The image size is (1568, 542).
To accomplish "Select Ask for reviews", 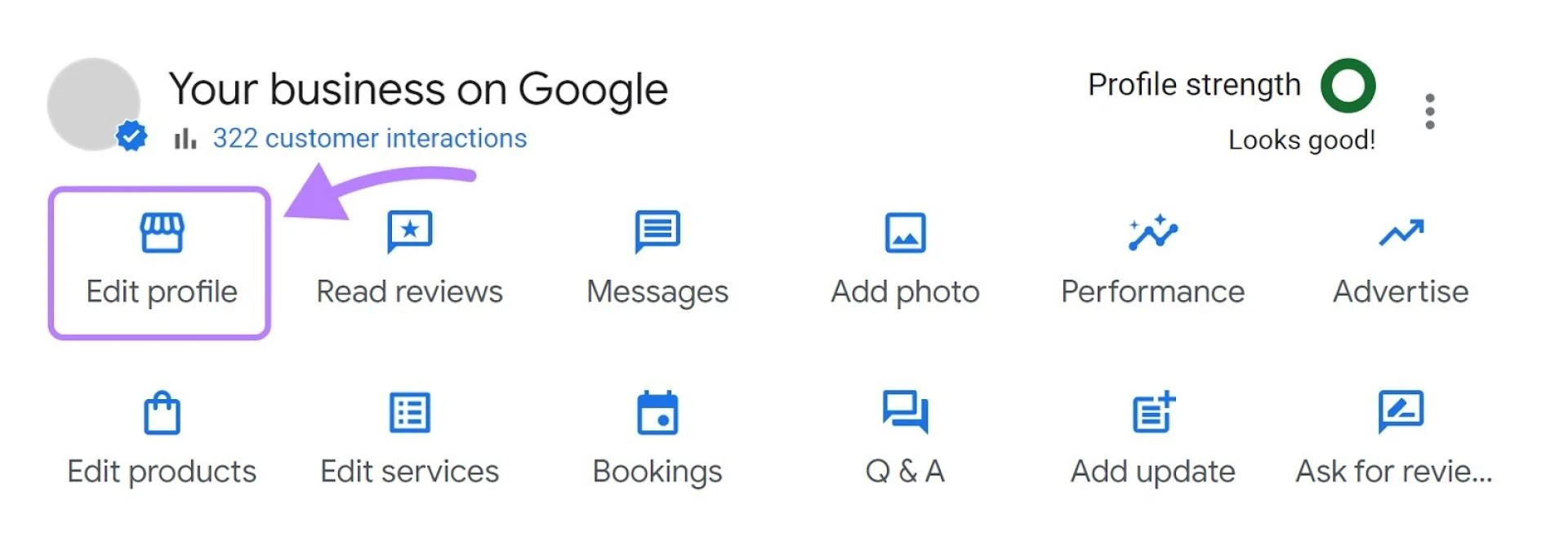I will [1396, 441].
